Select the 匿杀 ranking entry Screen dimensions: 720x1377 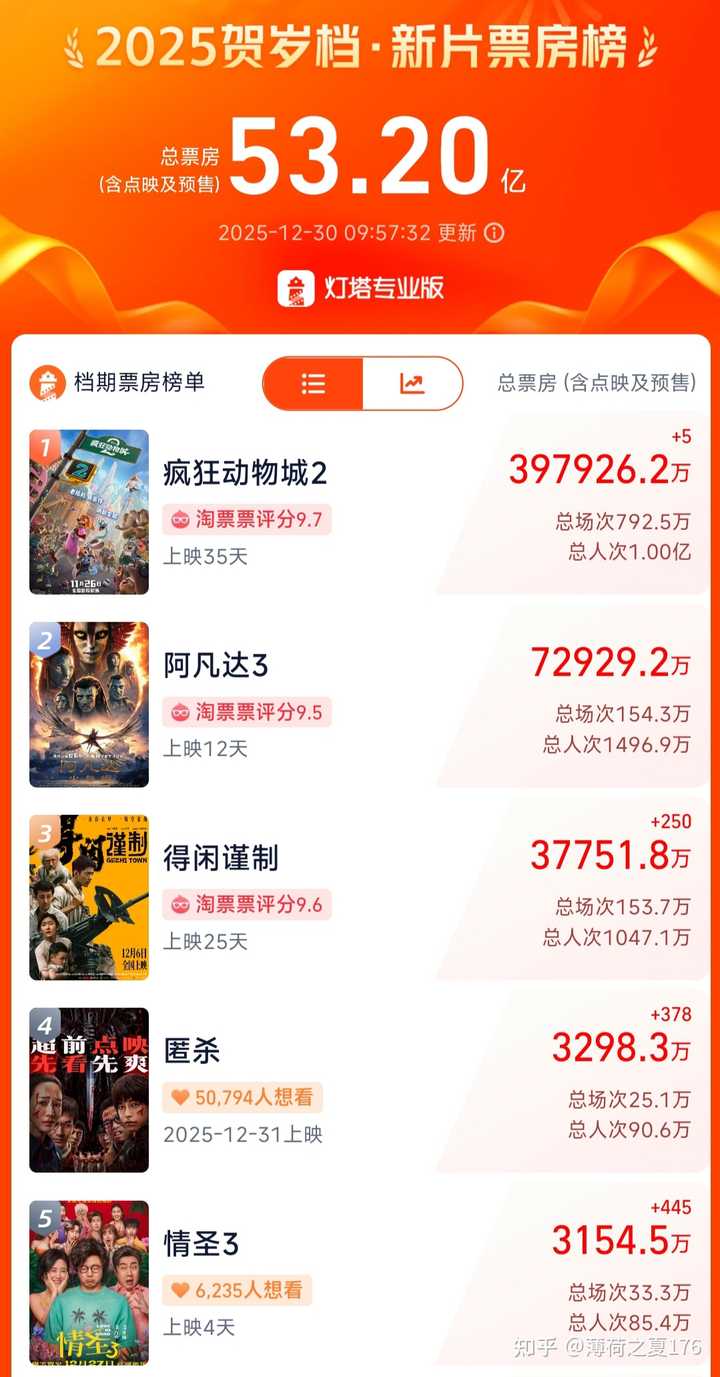coord(192,1051)
